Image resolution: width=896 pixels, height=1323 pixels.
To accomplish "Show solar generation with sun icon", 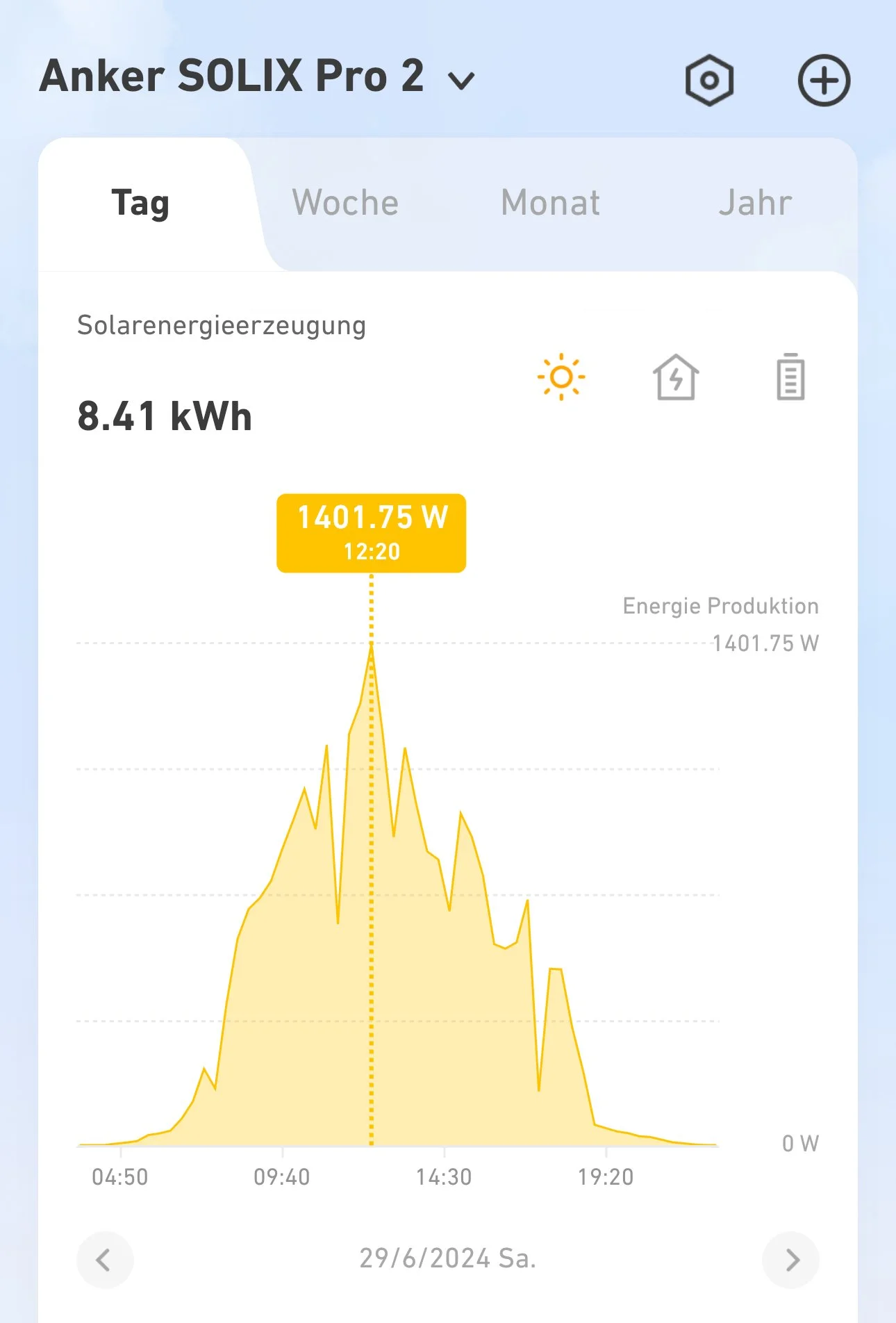I will pyautogui.click(x=561, y=377).
